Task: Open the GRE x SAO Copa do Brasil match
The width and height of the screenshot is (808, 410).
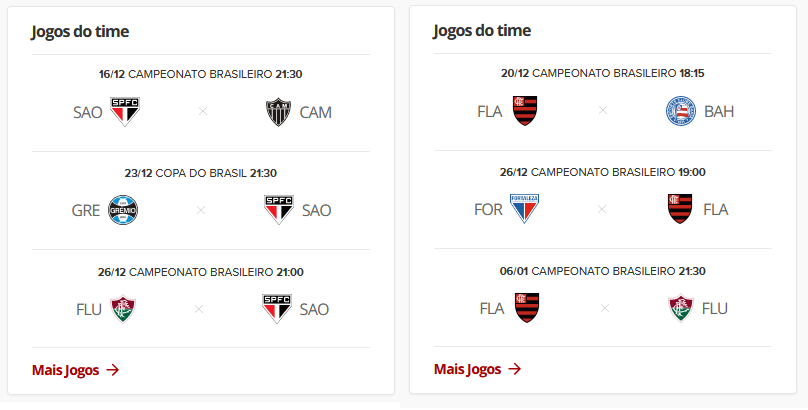Action: point(201,201)
